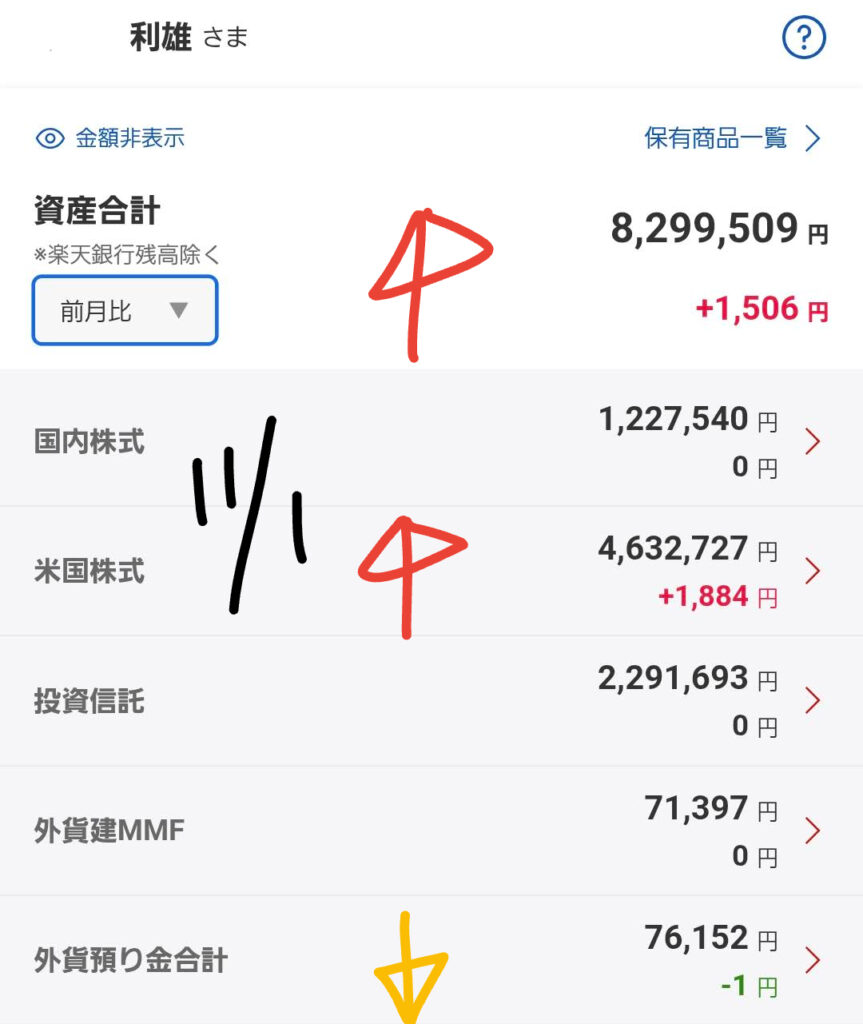Toggle 金額非表示 to hide amounts
This screenshot has width=863, height=1024.
pos(111,138)
